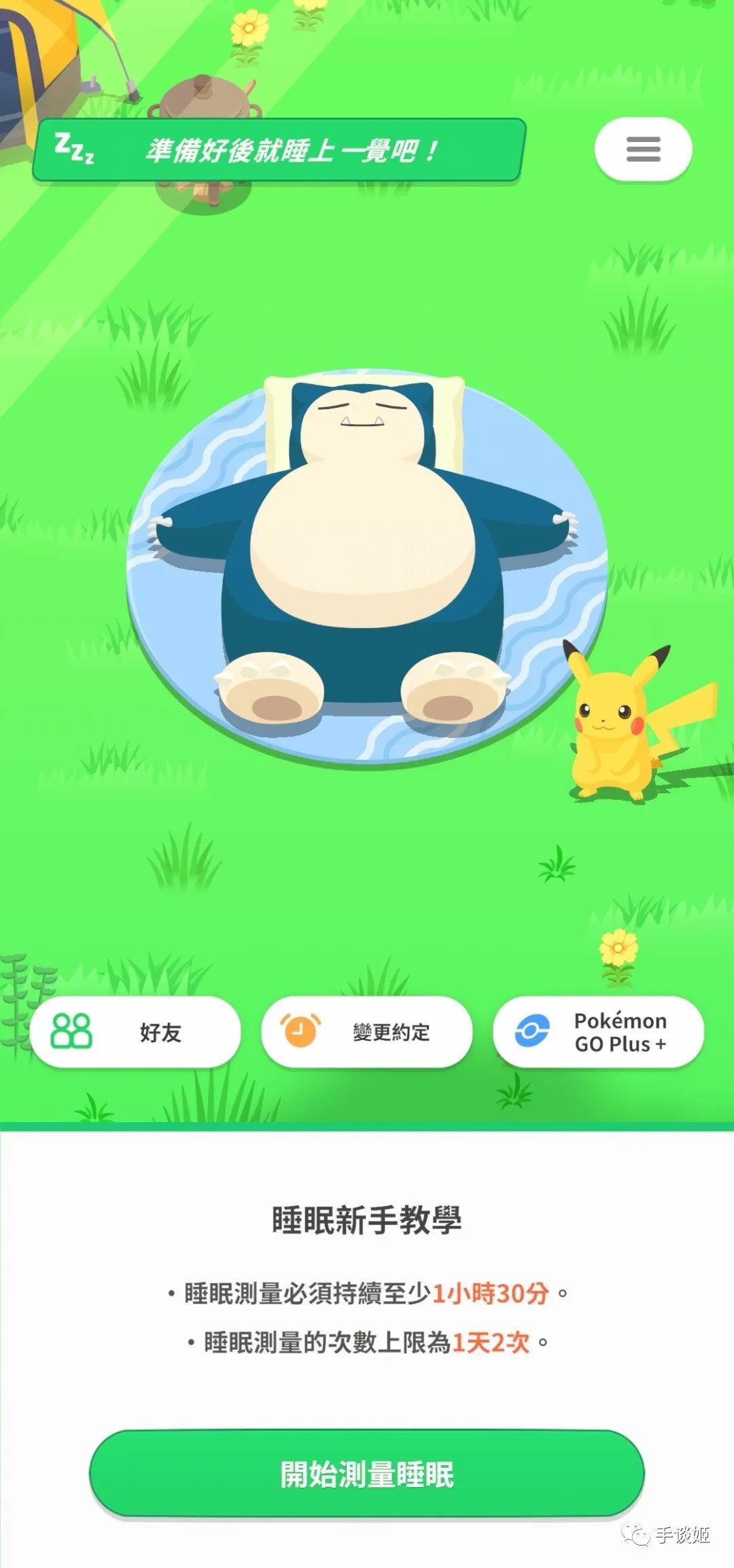The width and height of the screenshot is (734, 1568).
Task: Open 變更約定 to change sleep schedule
Action: [367, 1032]
